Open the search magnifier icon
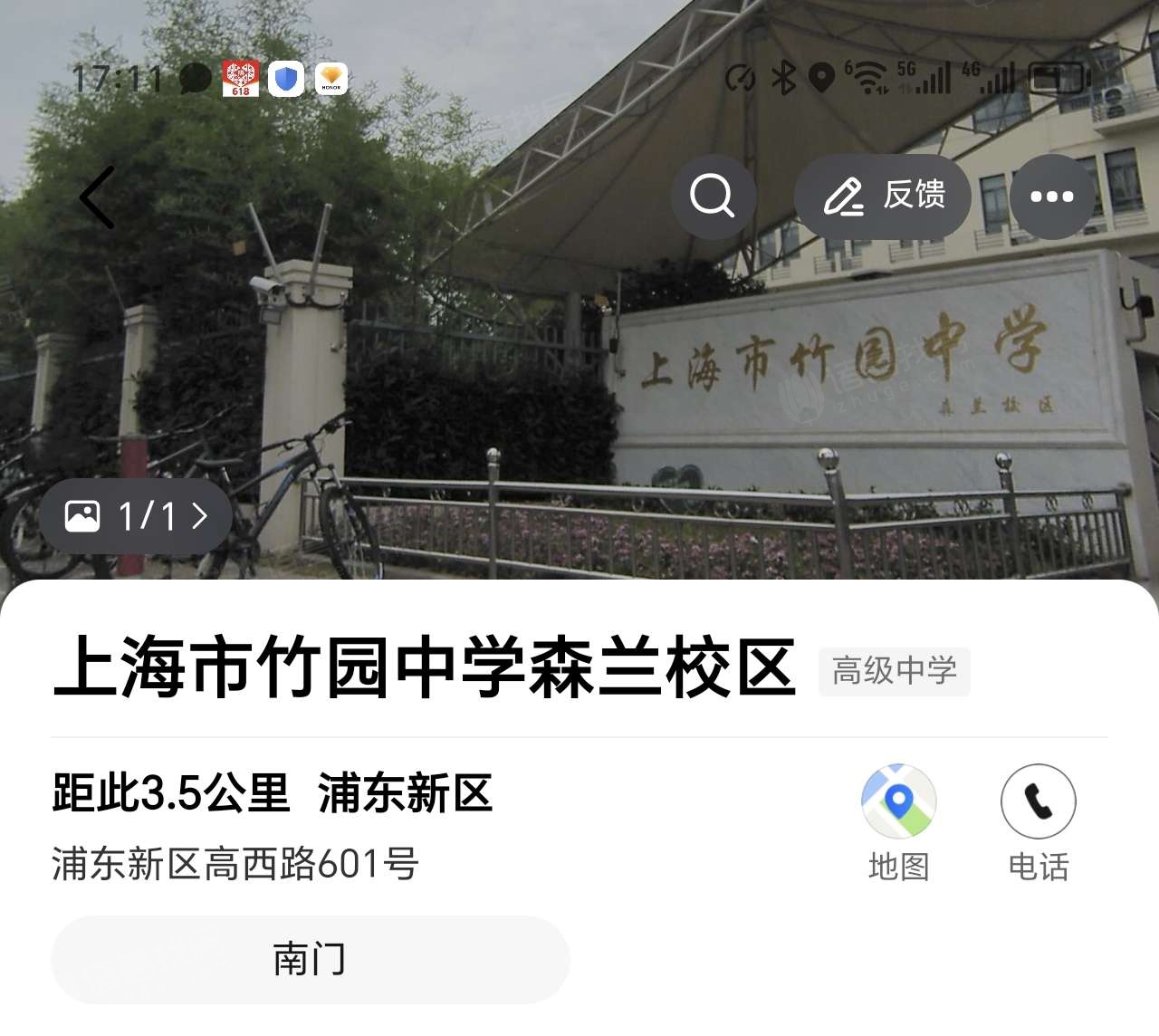 [x=713, y=196]
